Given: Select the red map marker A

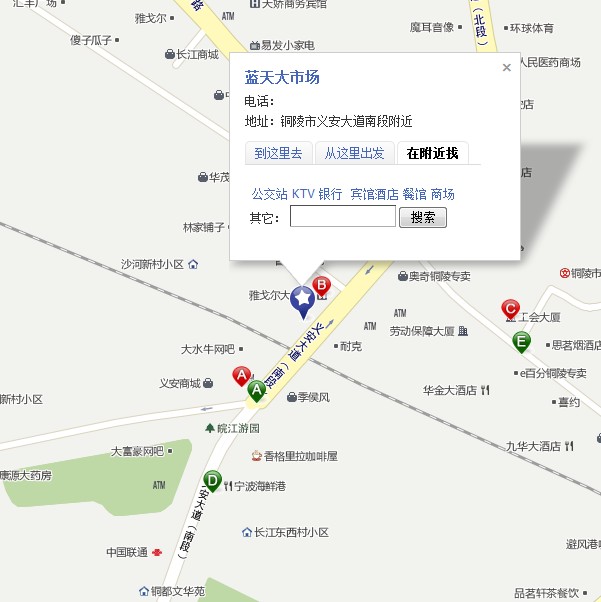Looking at the screenshot, I should coord(241,376).
